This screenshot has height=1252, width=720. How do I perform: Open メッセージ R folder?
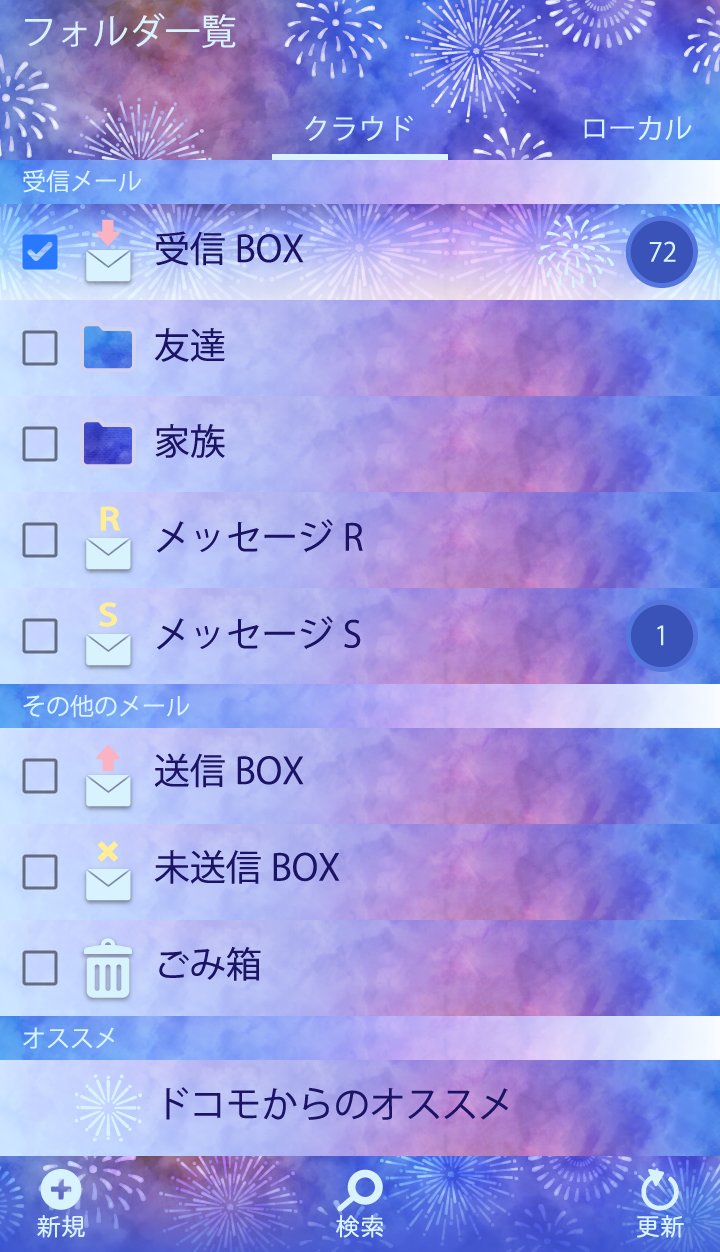click(259, 538)
